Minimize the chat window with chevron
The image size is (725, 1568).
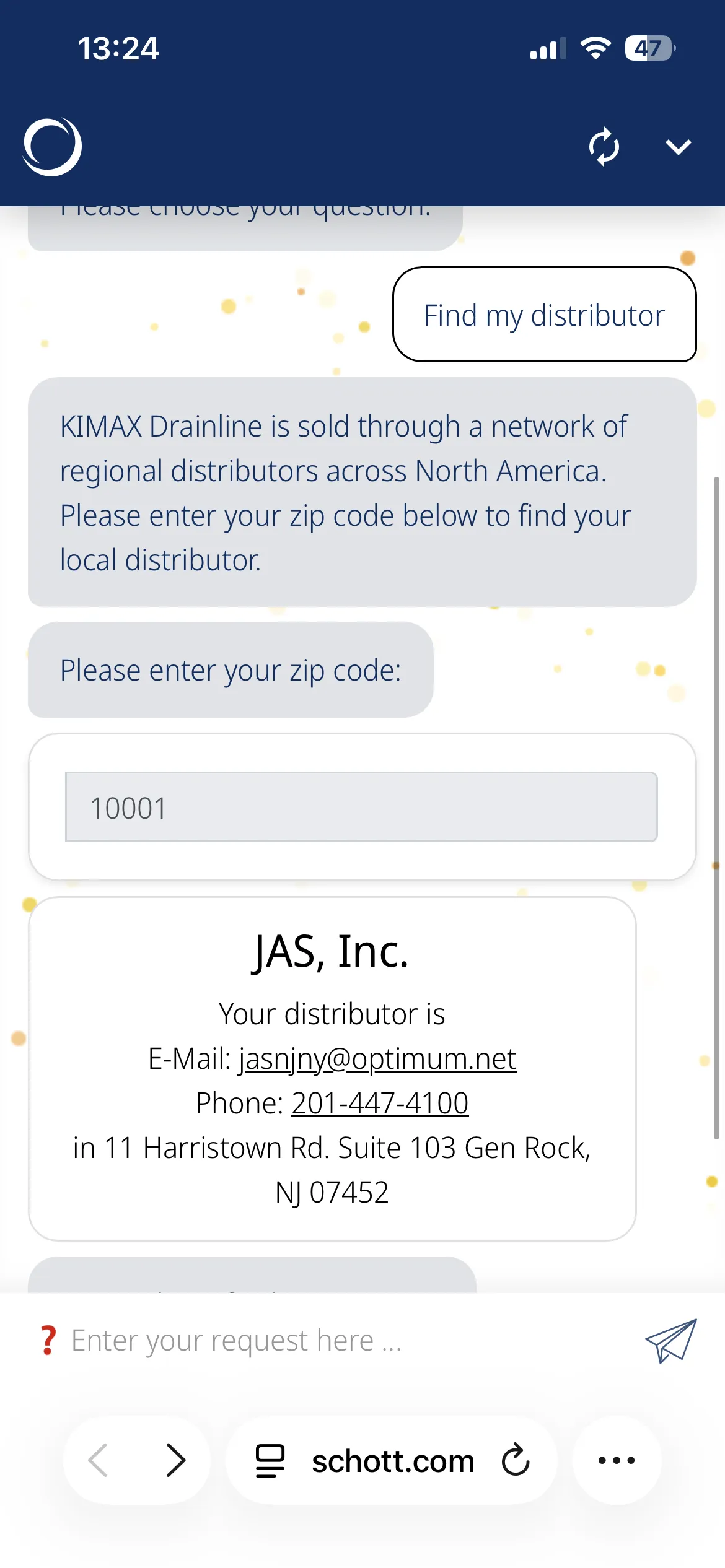(678, 147)
